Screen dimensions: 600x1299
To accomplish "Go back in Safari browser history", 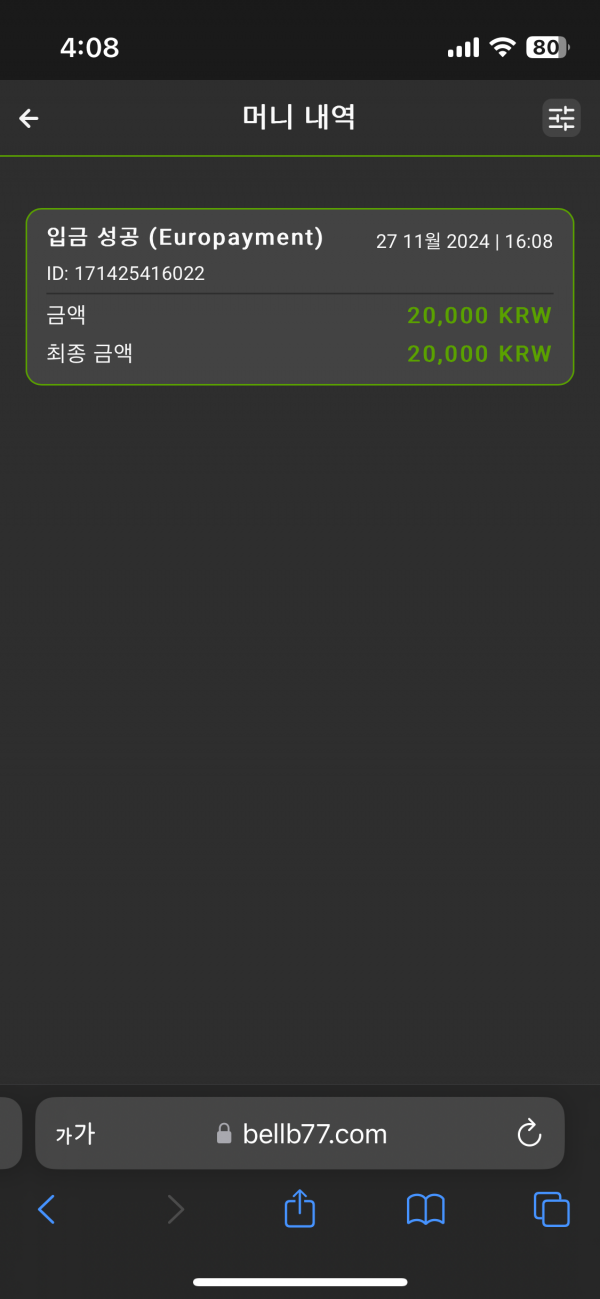I will 46,1210.
